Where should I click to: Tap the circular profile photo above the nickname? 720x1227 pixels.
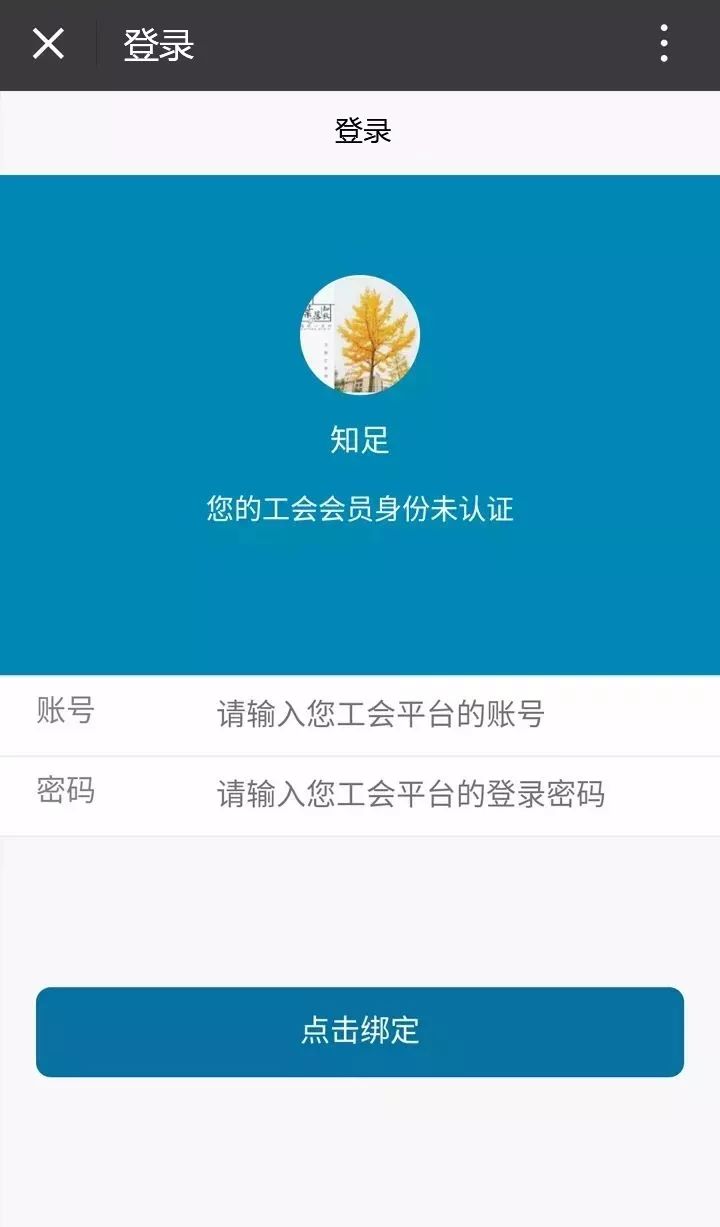pos(360,335)
